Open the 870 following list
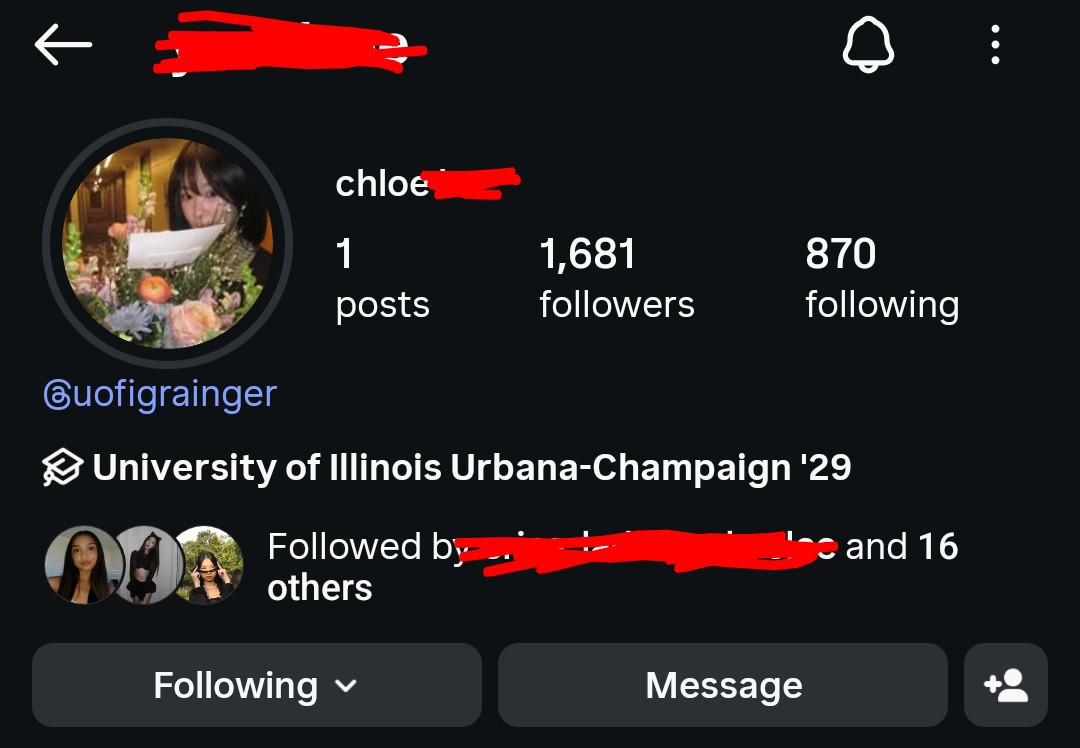Viewport: 1080px width, 748px height. point(881,278)
